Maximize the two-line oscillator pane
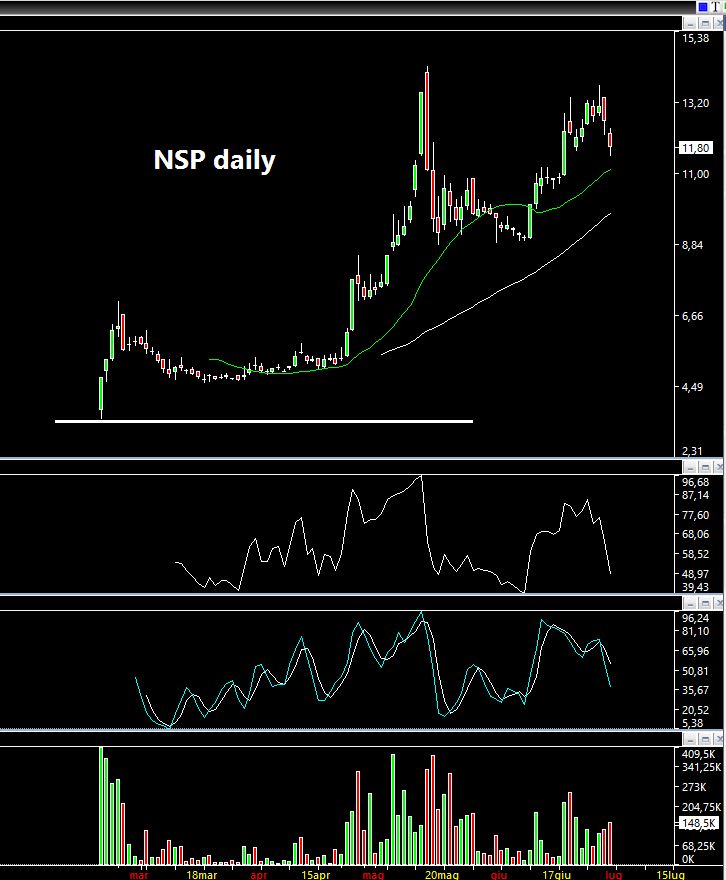Viewport: 726px width, 880px height. pos(704,601)
